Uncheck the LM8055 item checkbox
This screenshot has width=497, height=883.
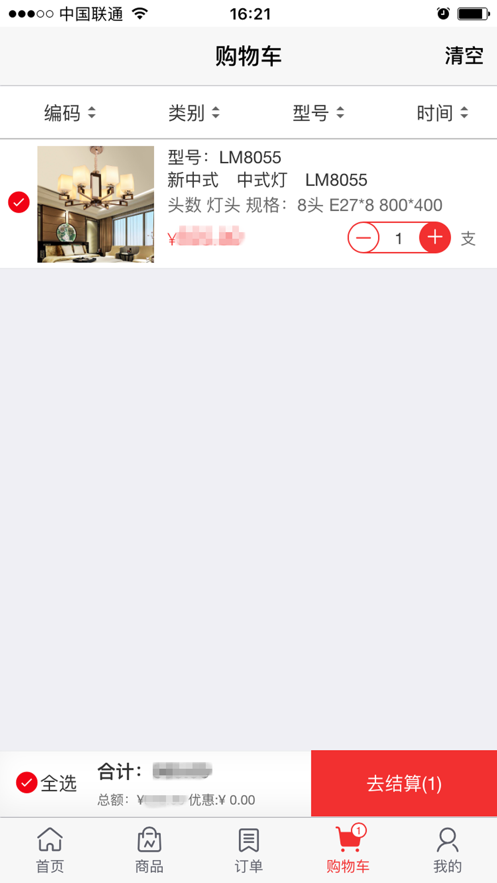19,202
